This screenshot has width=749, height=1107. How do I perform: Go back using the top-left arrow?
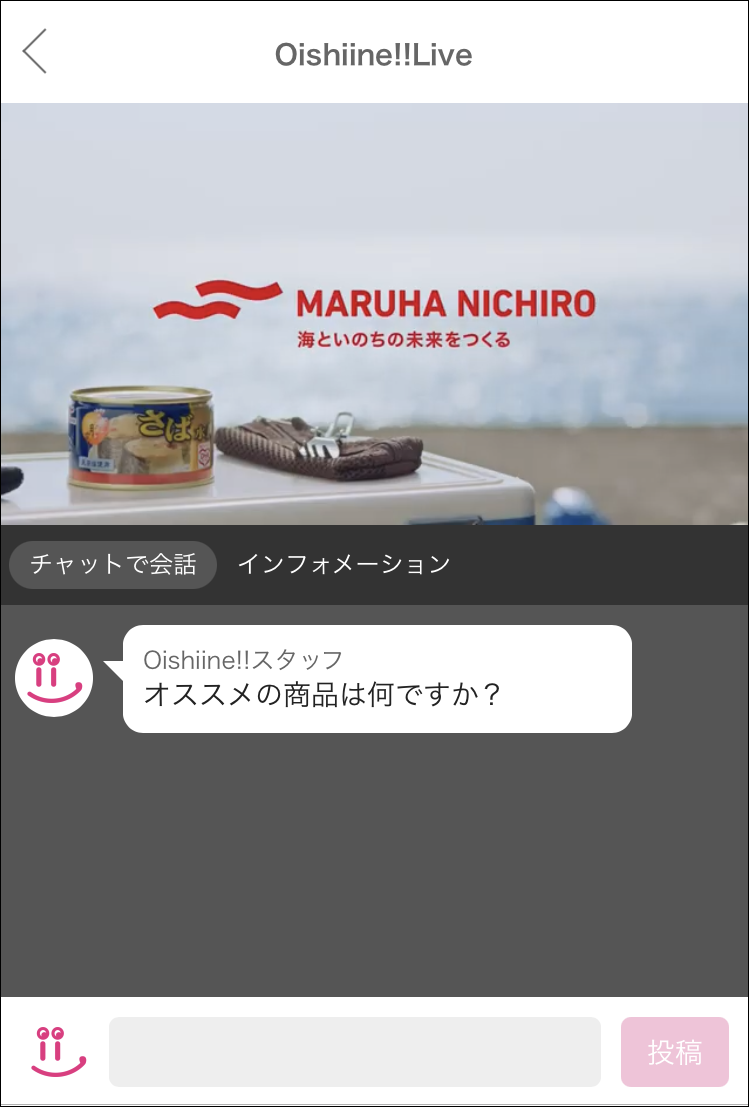[35, 52]
